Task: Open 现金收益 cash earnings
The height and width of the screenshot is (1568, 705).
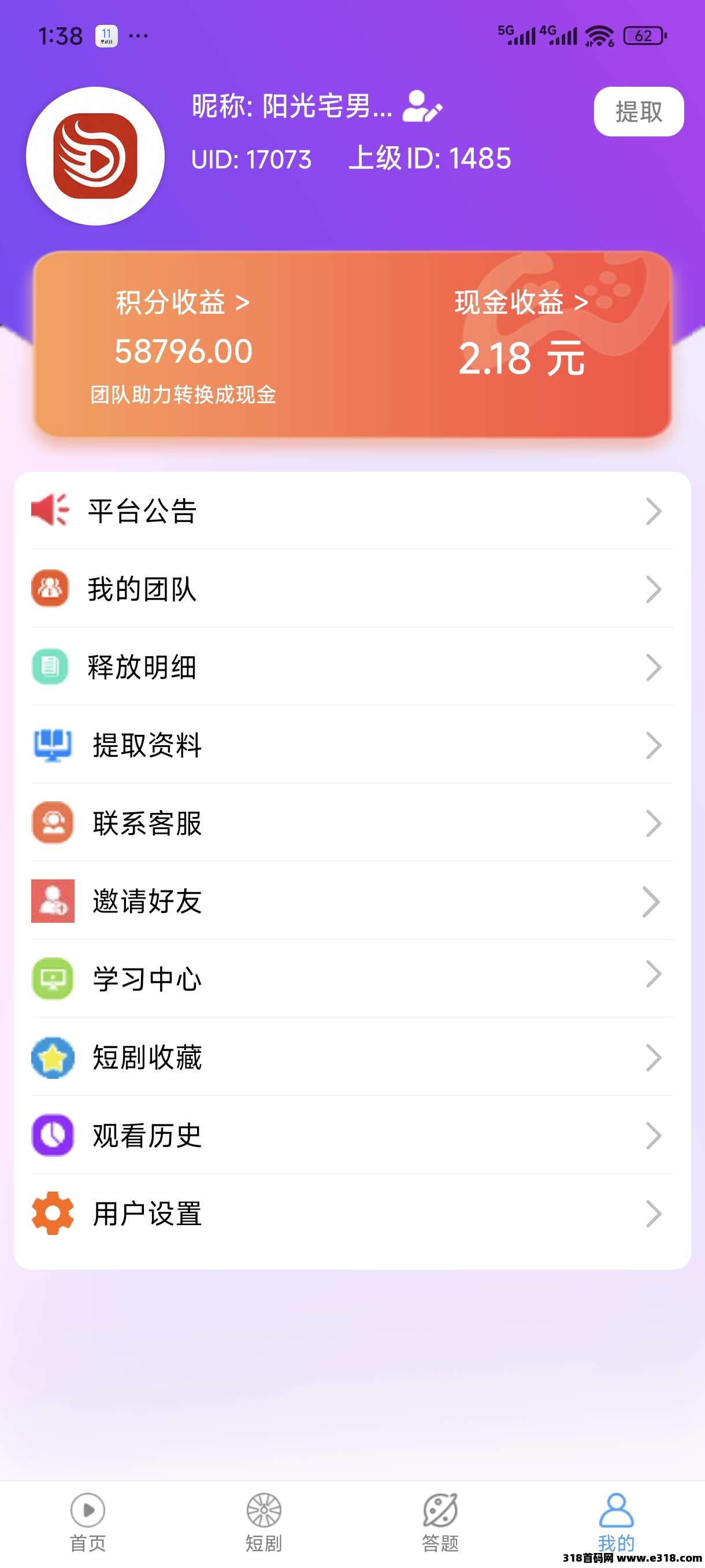Action: point(521,302)
